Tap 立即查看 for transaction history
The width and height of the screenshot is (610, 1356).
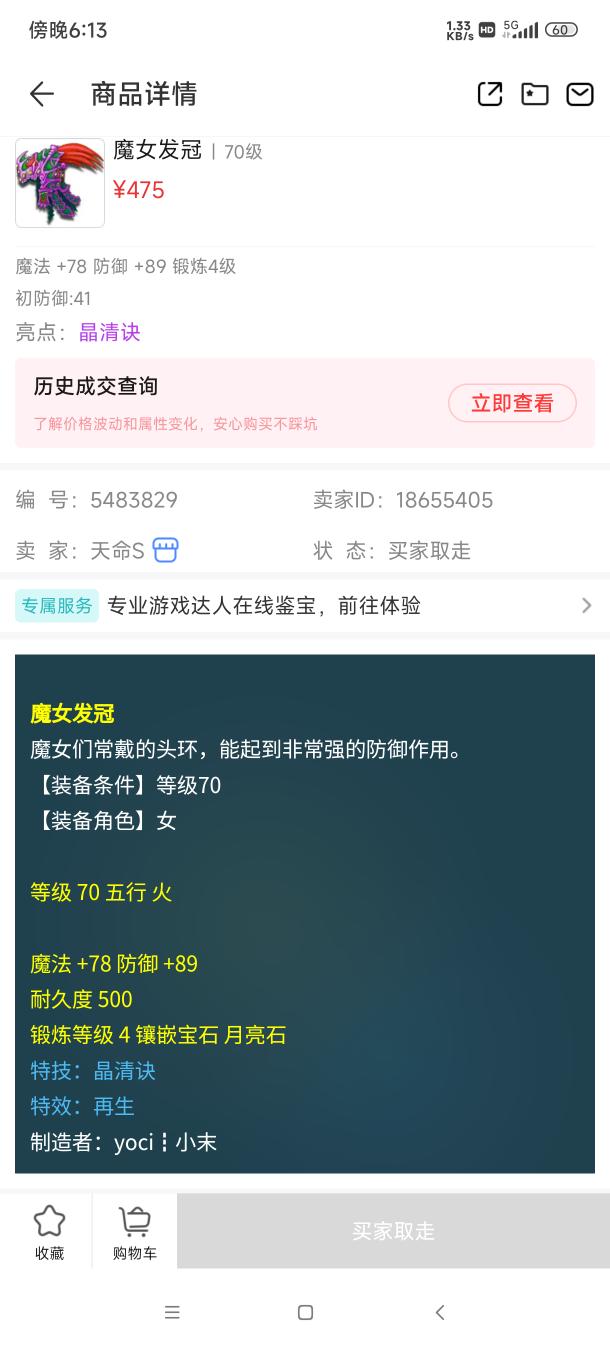coord(512,403)
